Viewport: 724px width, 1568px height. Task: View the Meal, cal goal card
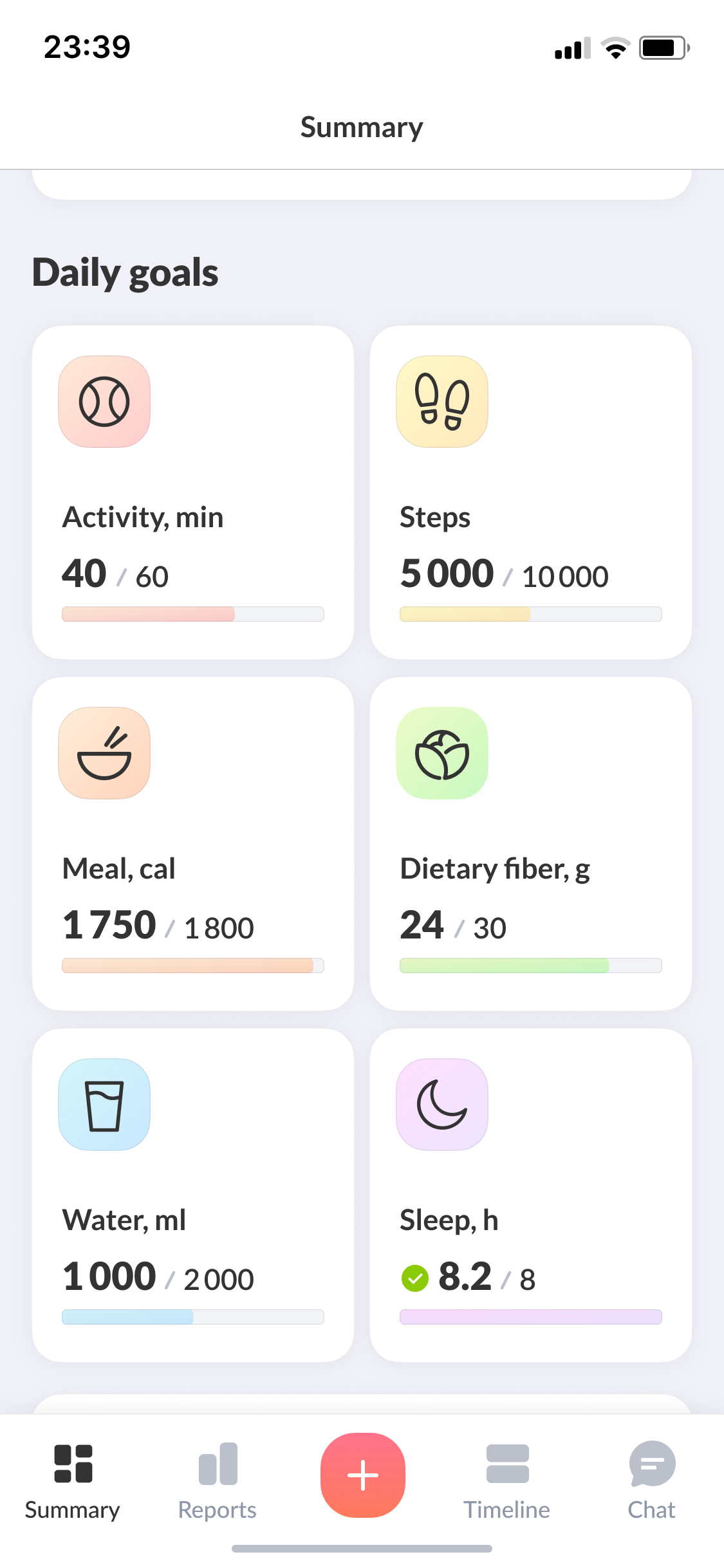point(192,843)
